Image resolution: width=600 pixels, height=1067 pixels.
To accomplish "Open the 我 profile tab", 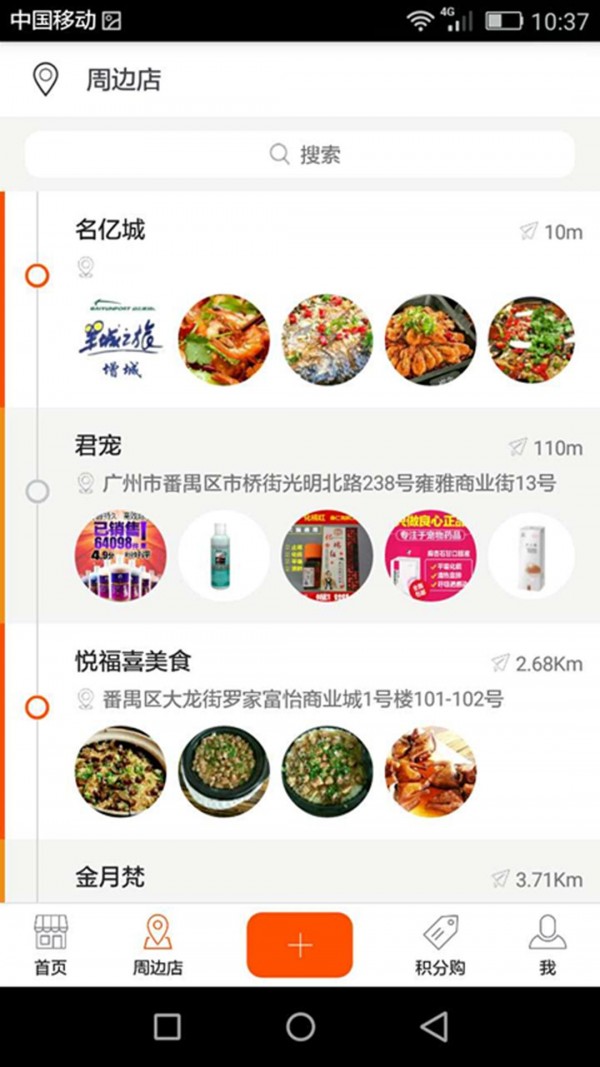I will pos(548,945).
